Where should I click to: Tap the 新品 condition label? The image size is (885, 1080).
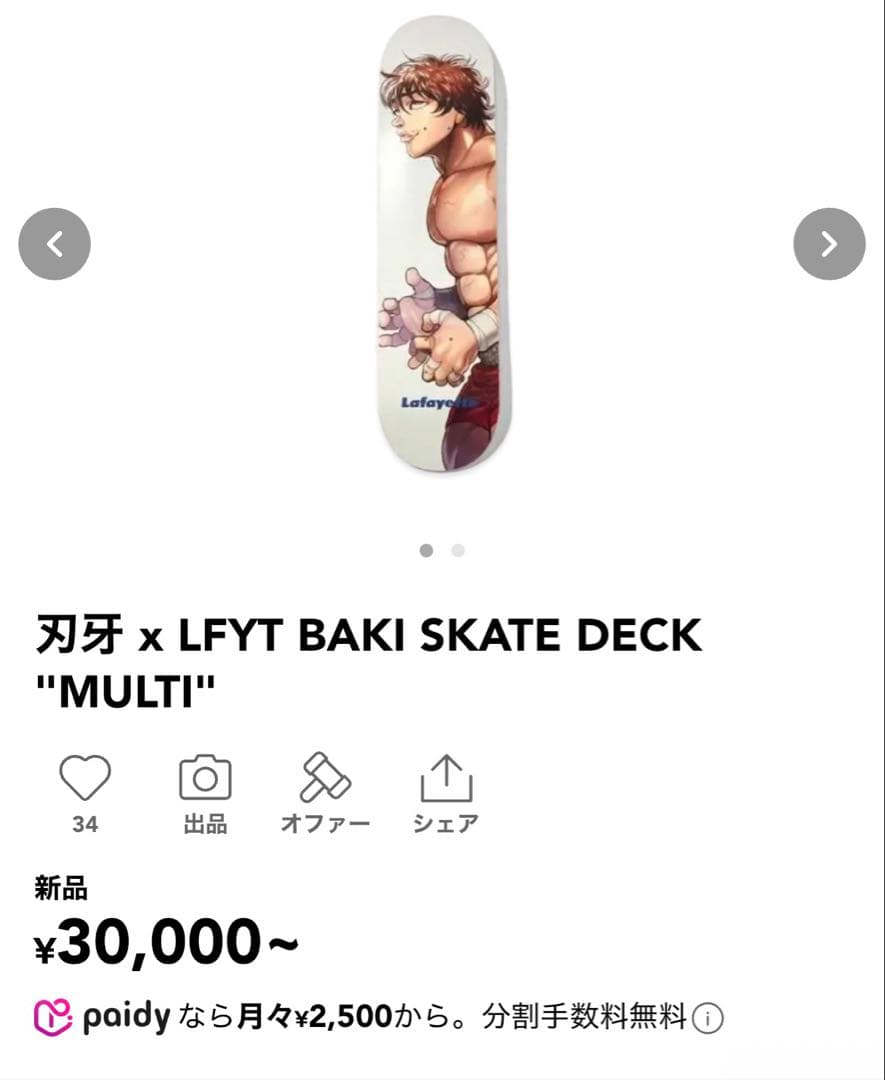[60, 887]
